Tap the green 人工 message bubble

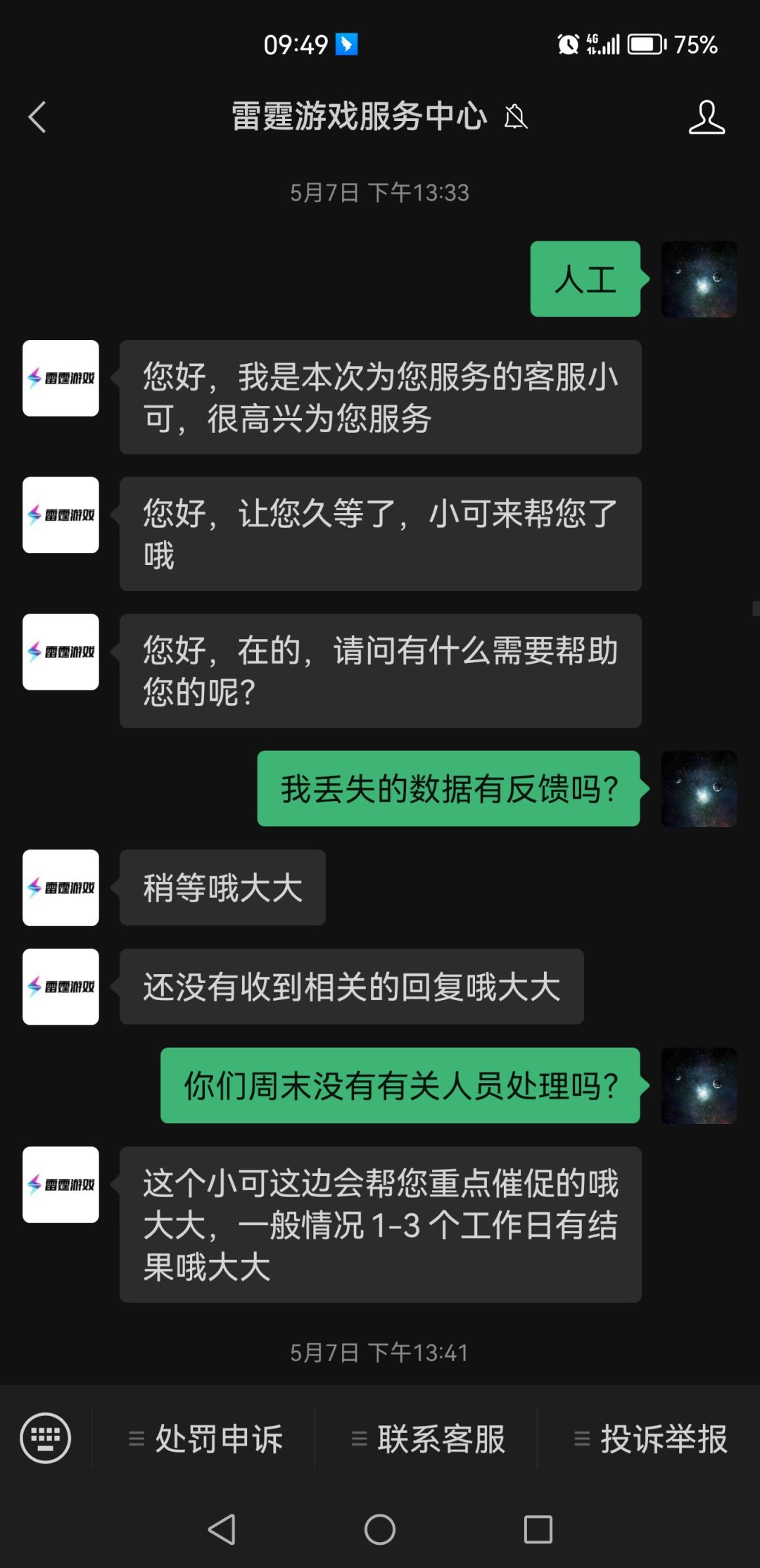pyautogui.click(x=585, y=279)
